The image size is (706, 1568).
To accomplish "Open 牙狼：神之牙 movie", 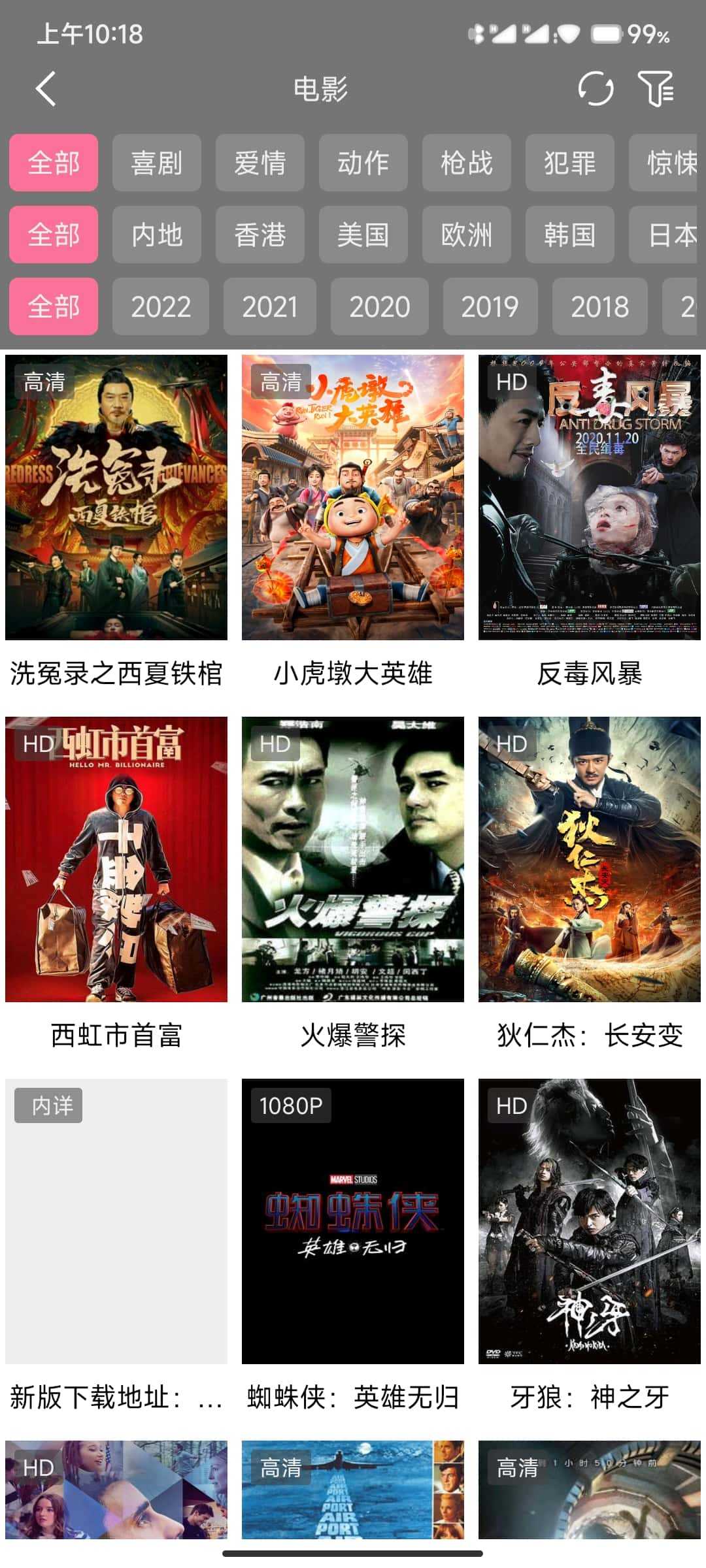I will [x=590, y=1222].
